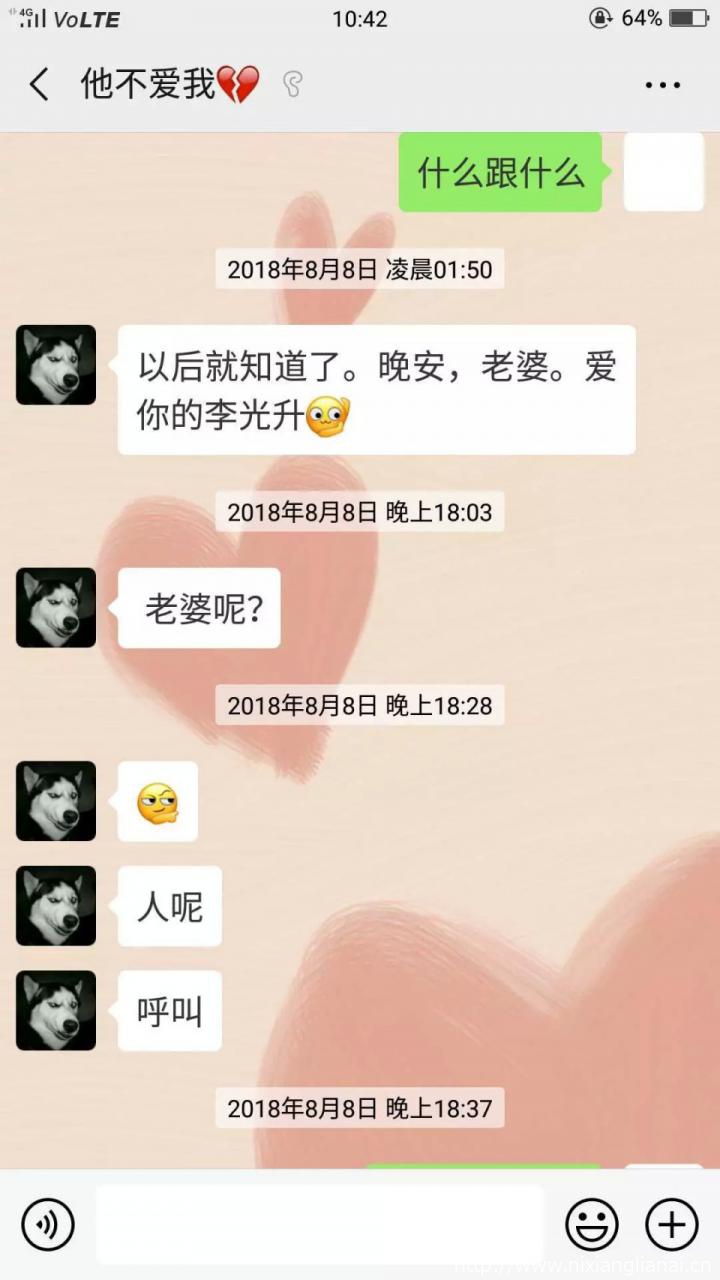Open the plus attachment menu

pos(671,1224)
